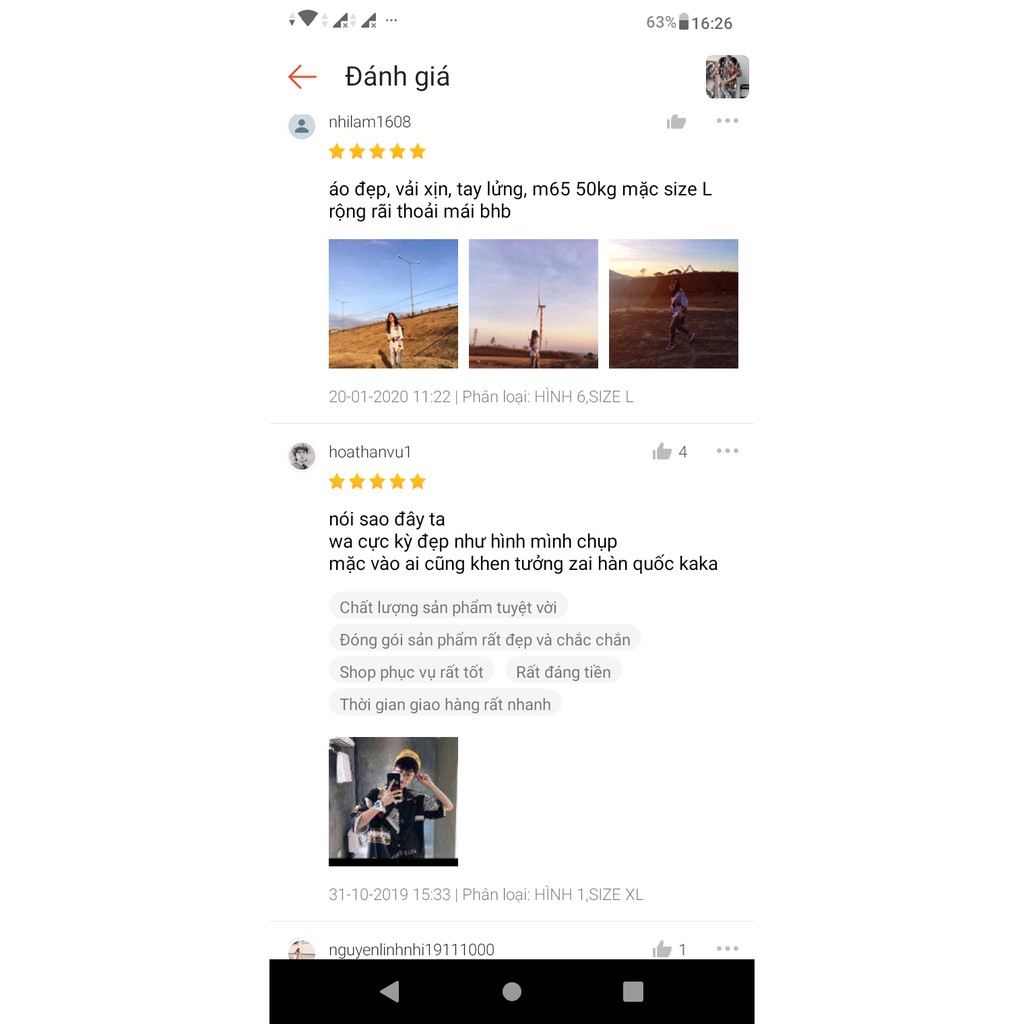Screen dimensions: 1024x1024
Task: Go back from the Đánh giá screen
Action: click(x=302, y=77)
